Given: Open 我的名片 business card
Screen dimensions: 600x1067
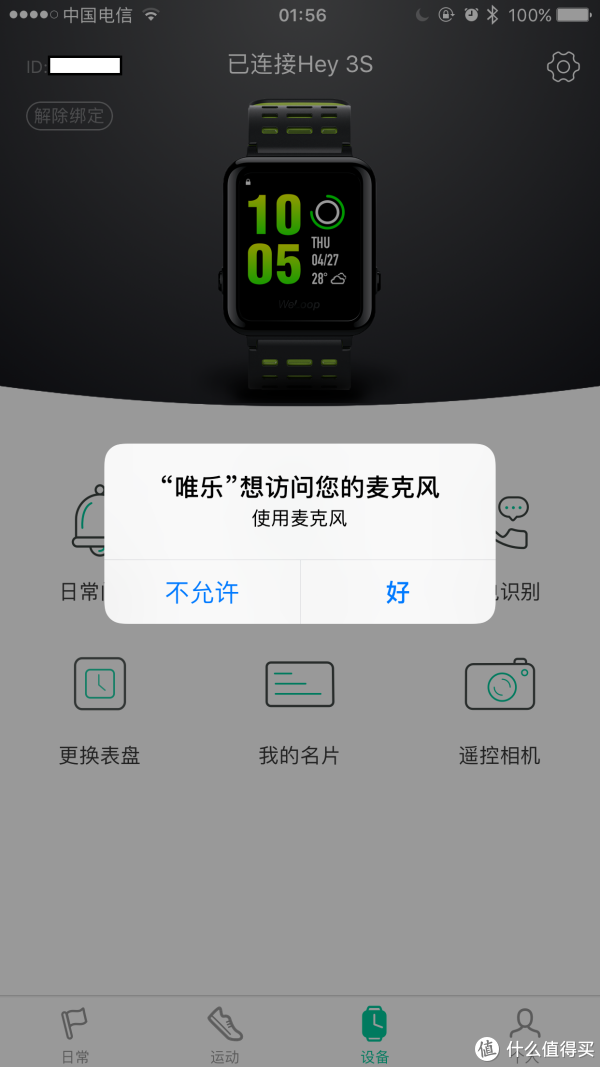Looking at the screenshot, I should (299, 707).
